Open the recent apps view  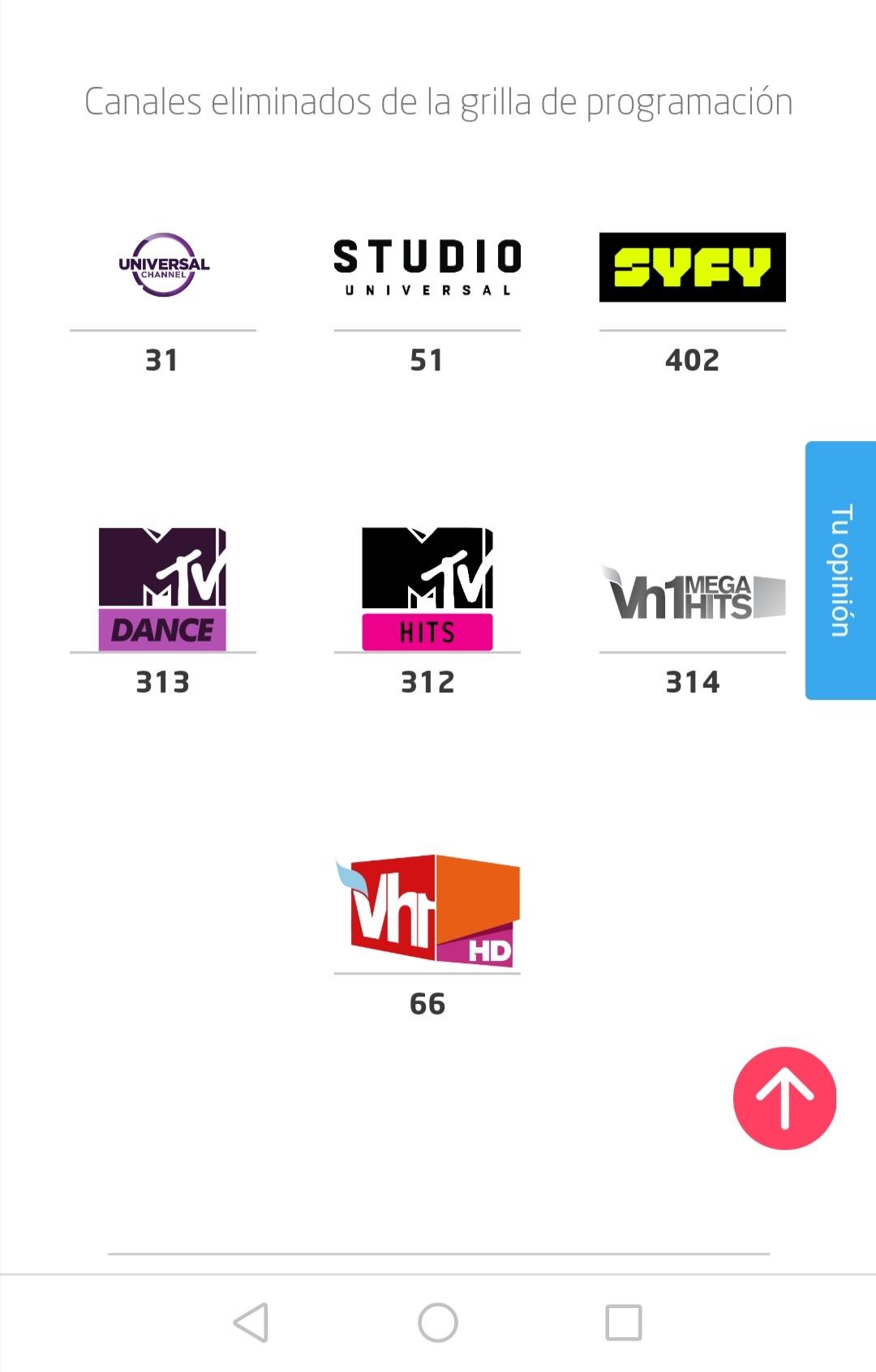pos(624,1323)
